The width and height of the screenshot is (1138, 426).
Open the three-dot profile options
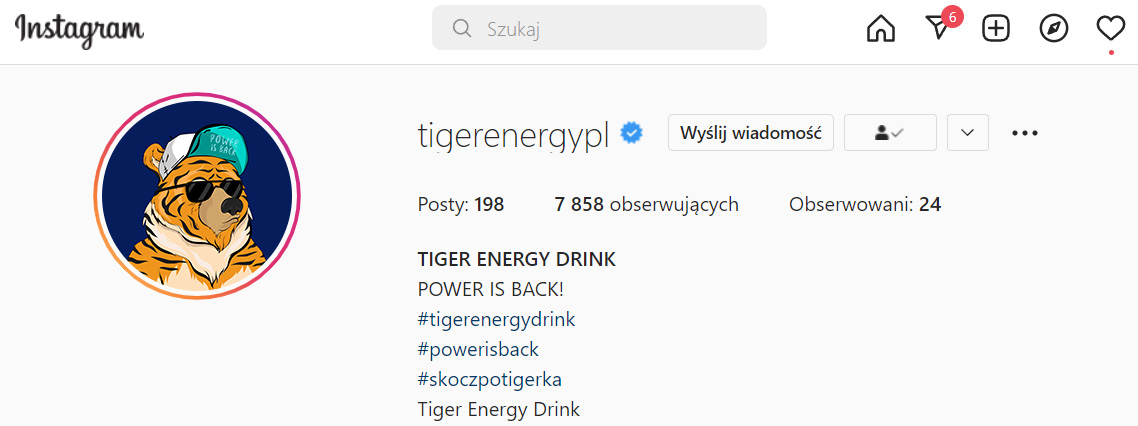1025,132
